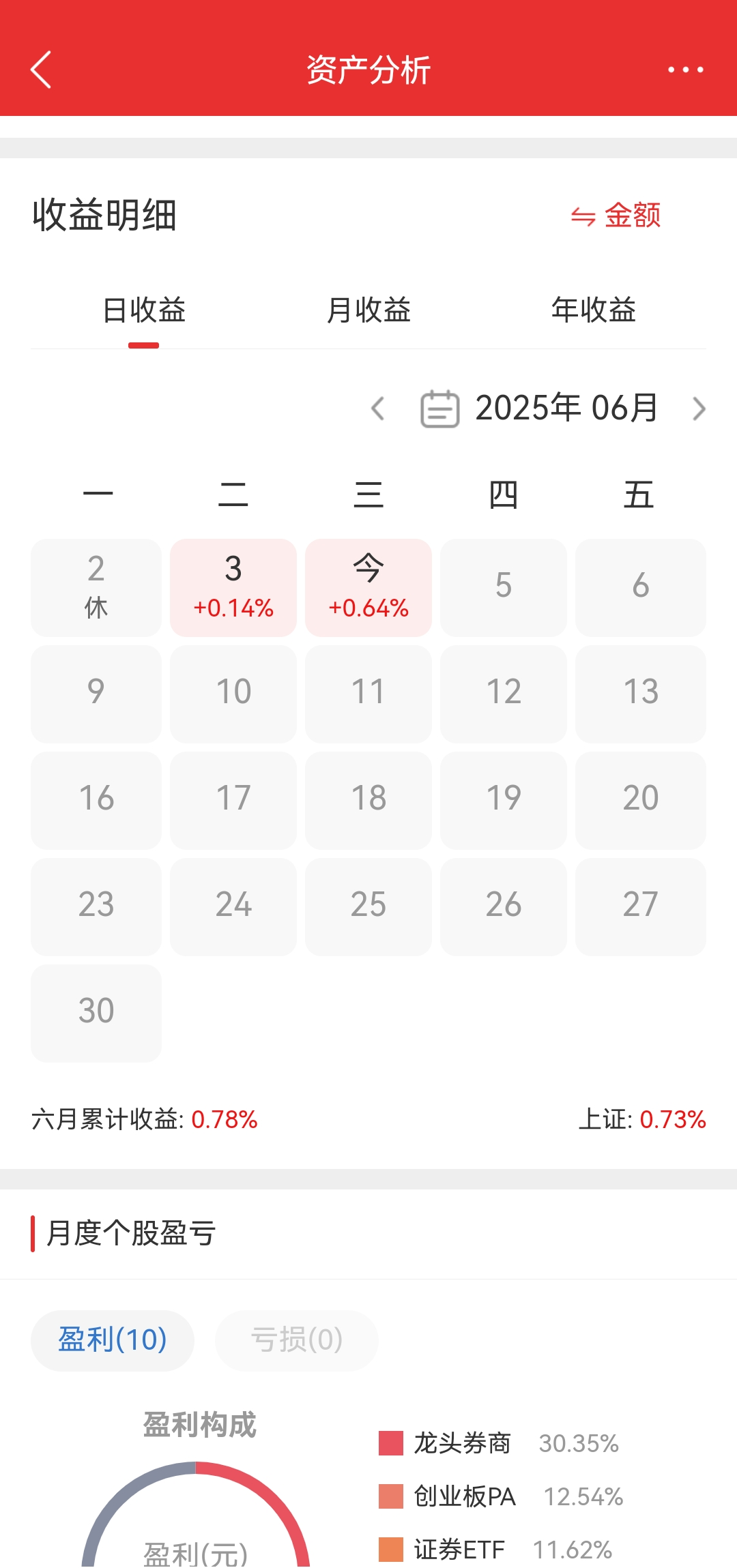This screenshot has height=1568, width=737.
Task: Go to the next month
Action: click(698, 409)
